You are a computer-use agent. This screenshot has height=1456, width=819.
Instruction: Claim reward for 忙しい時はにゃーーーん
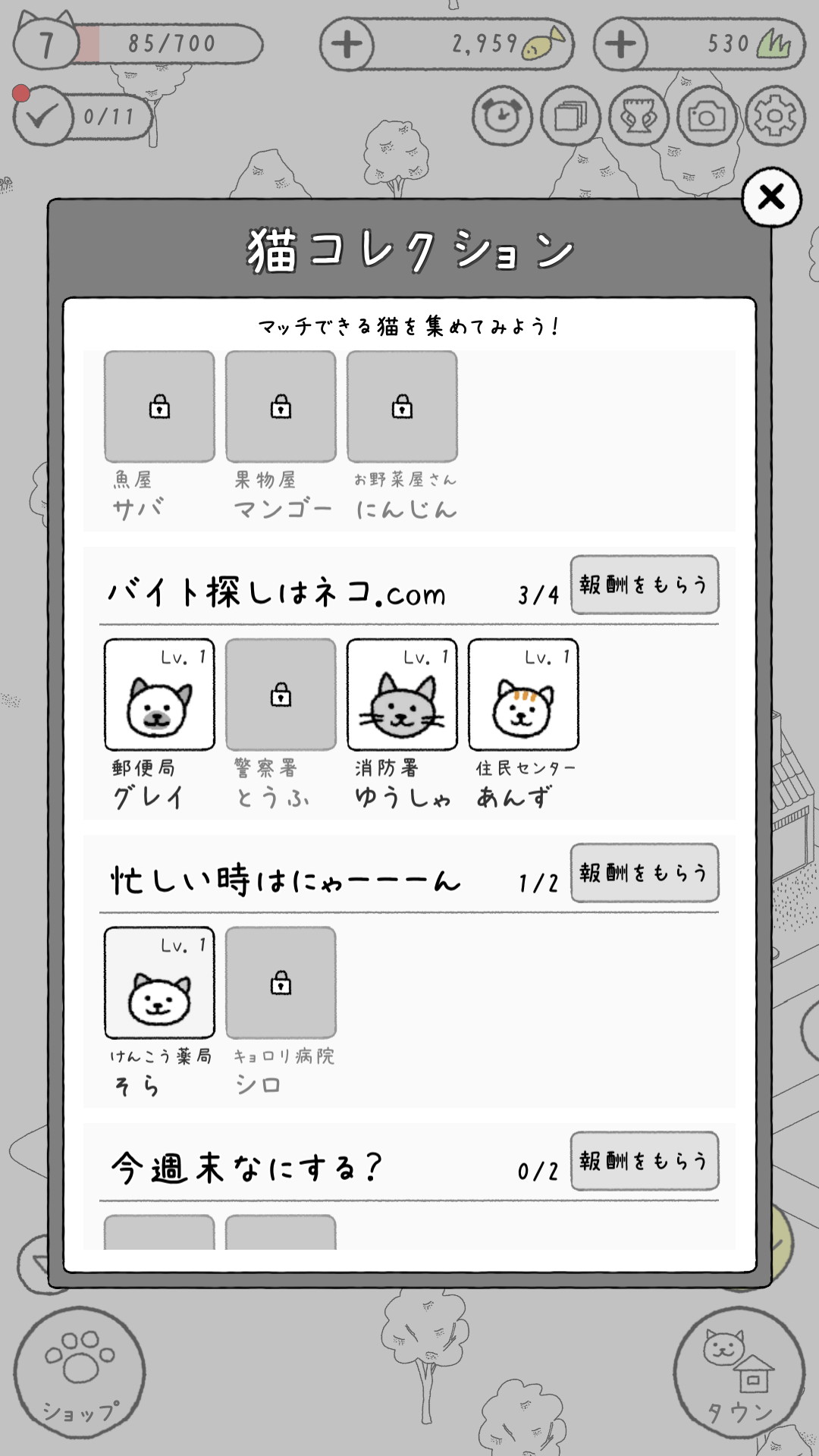[x=644, y=873]
